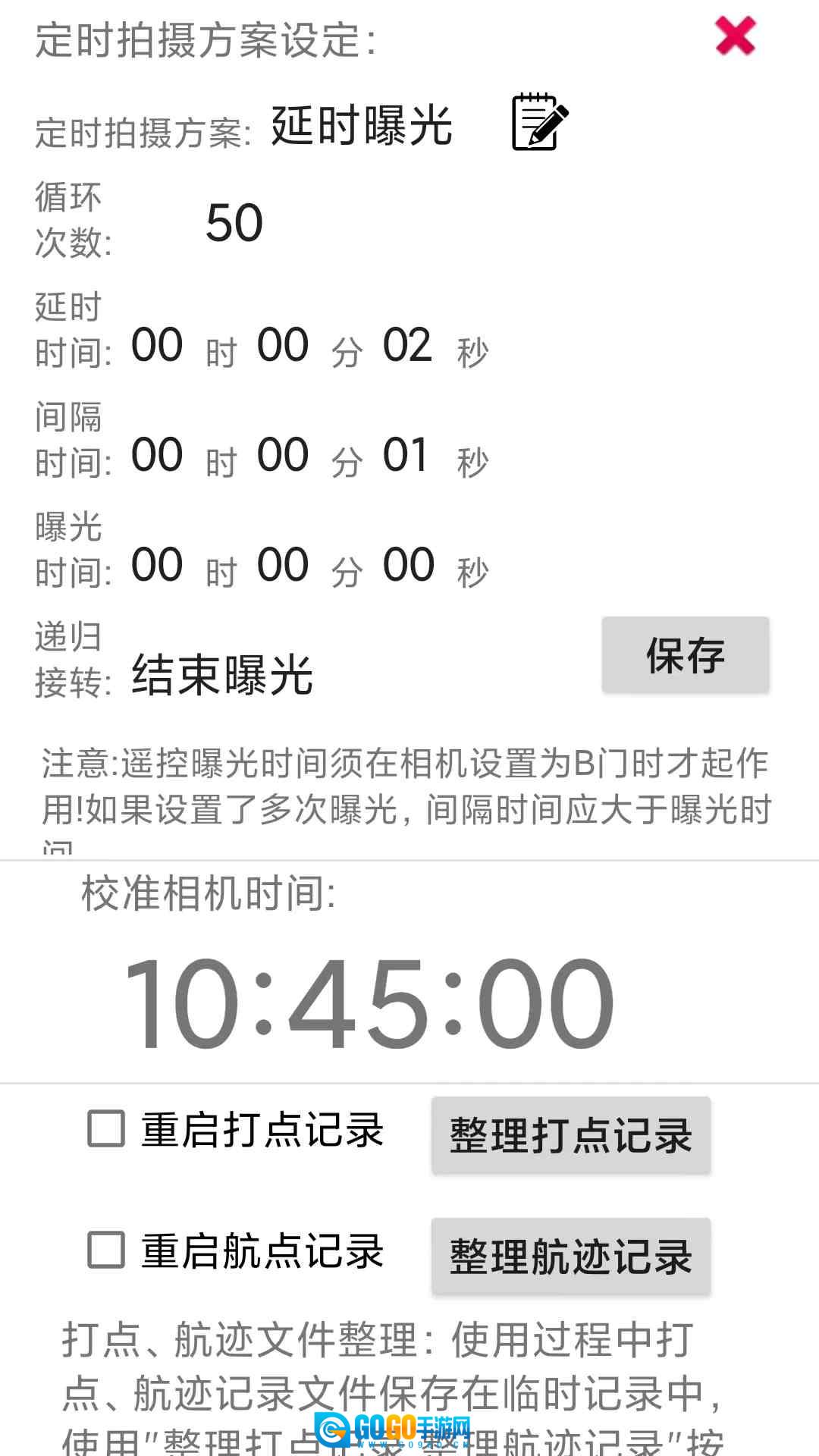Check the 重启打点记录 box

(106, 1128)
